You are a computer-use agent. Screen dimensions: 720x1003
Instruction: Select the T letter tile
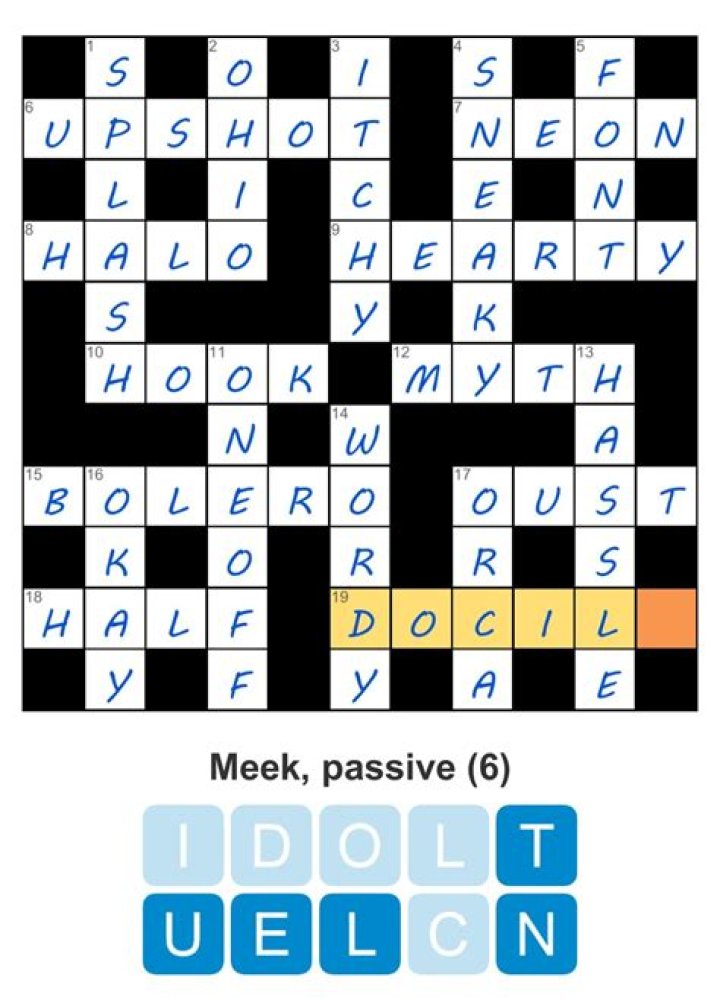537,846
